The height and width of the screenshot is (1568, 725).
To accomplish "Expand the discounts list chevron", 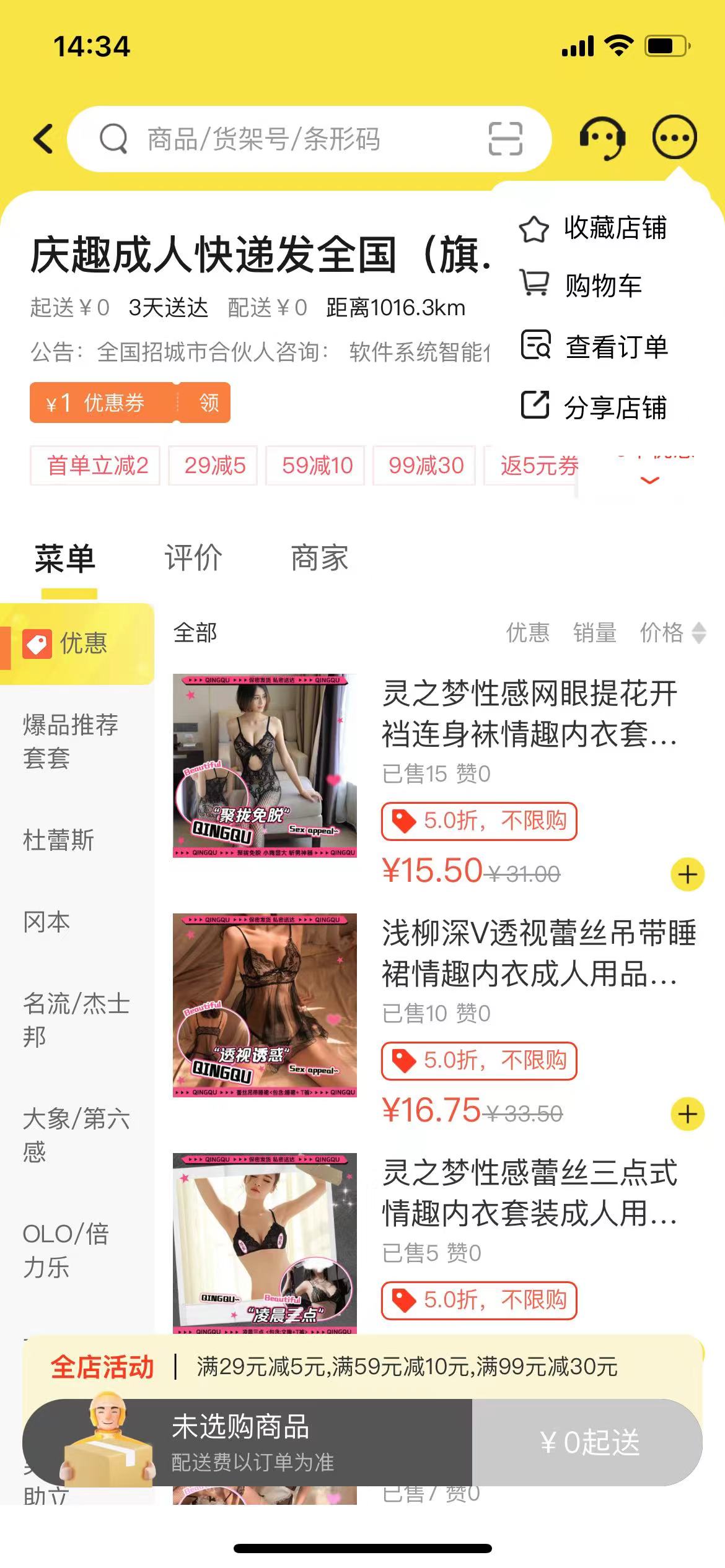I will tap(649, 480).
